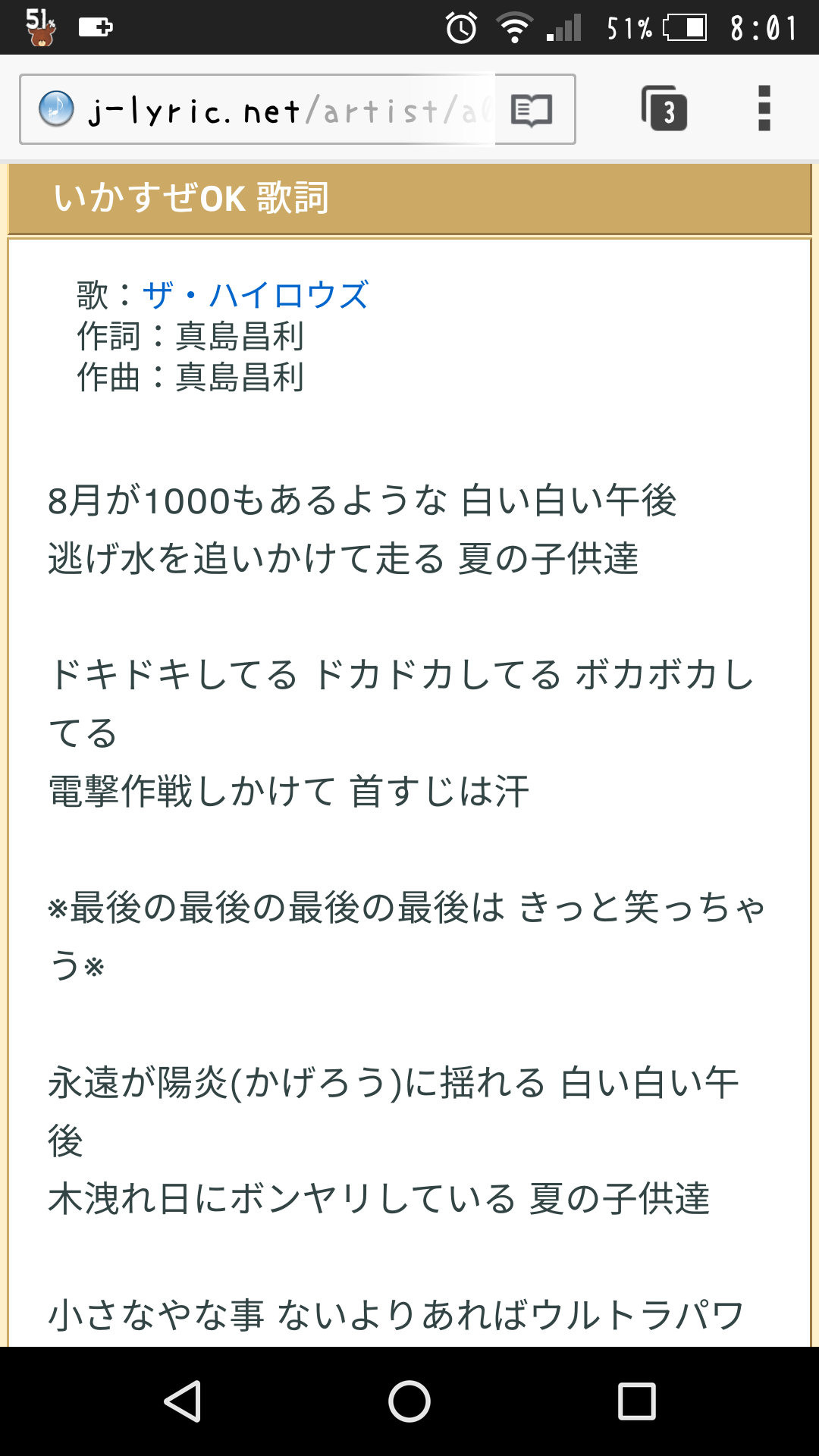This screenshot has width=819, height=1456.
Task: Go to the home screen
Action: click(409, 1401)
